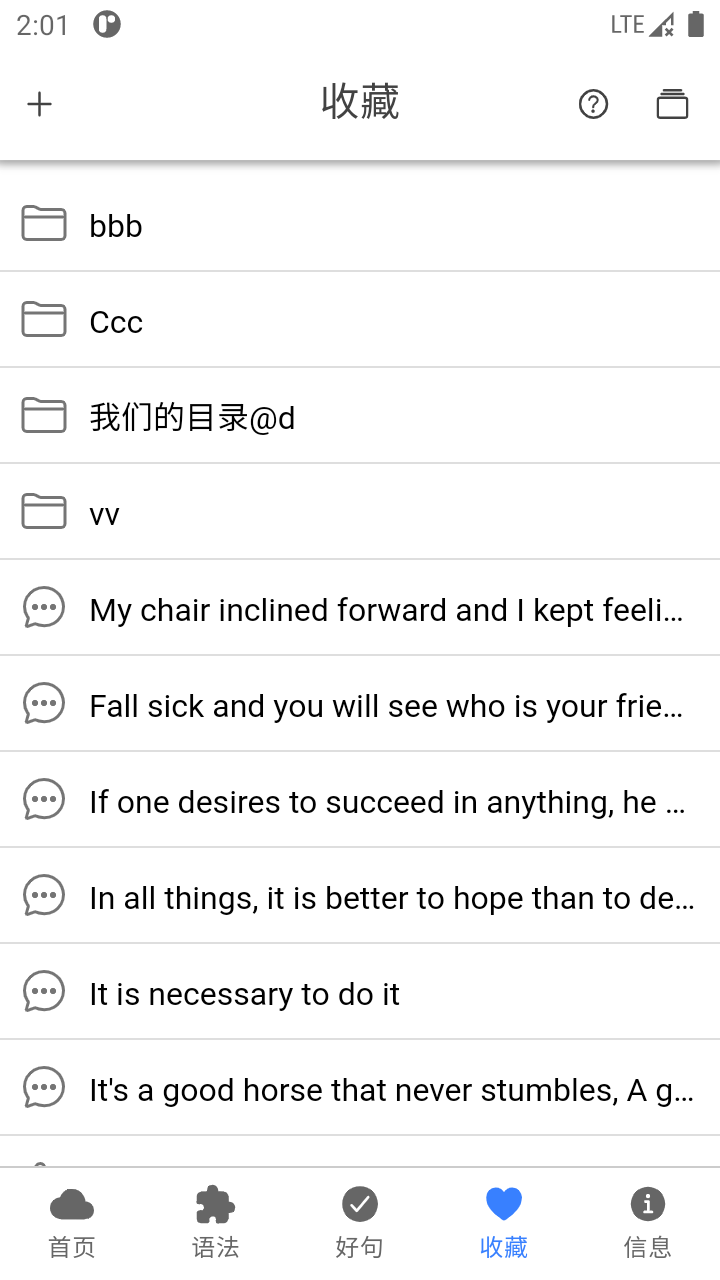Select the 收藏 tab
Viewport: 720px width, 1280px height.
[x=504, y=1224]
